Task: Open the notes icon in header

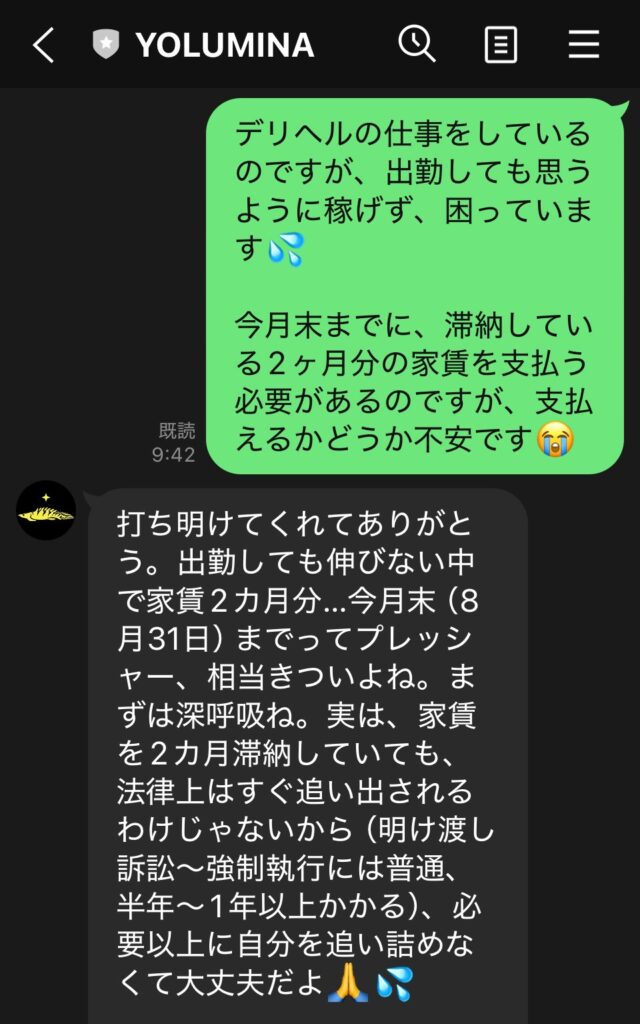Action: (x=501, y=45)
